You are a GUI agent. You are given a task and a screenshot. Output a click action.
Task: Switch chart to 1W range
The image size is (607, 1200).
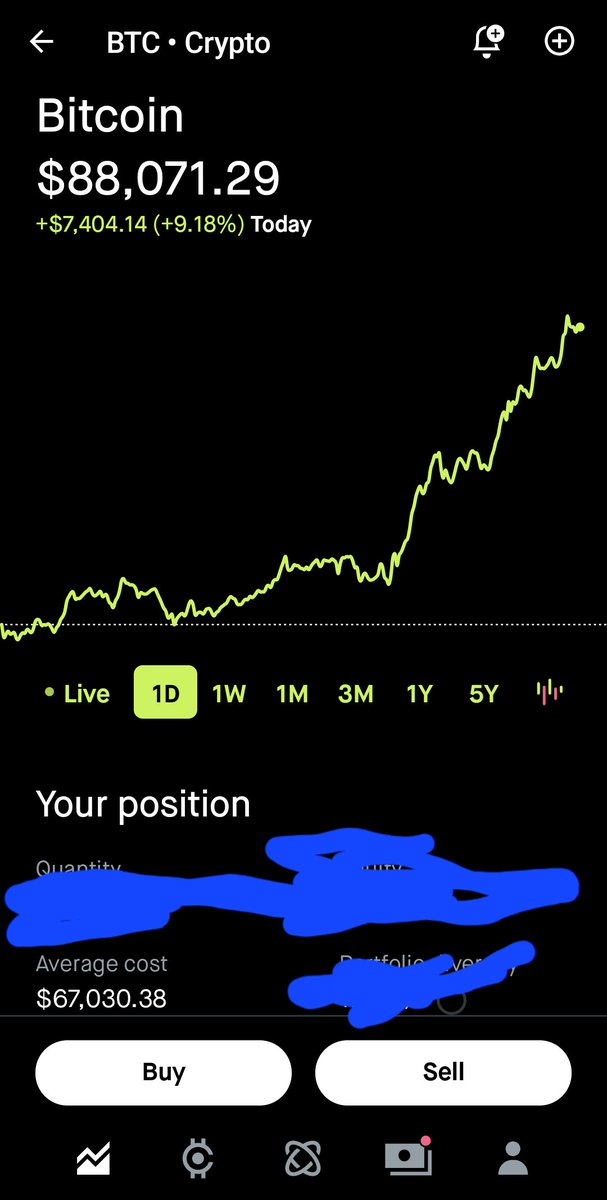pos(229,693)
